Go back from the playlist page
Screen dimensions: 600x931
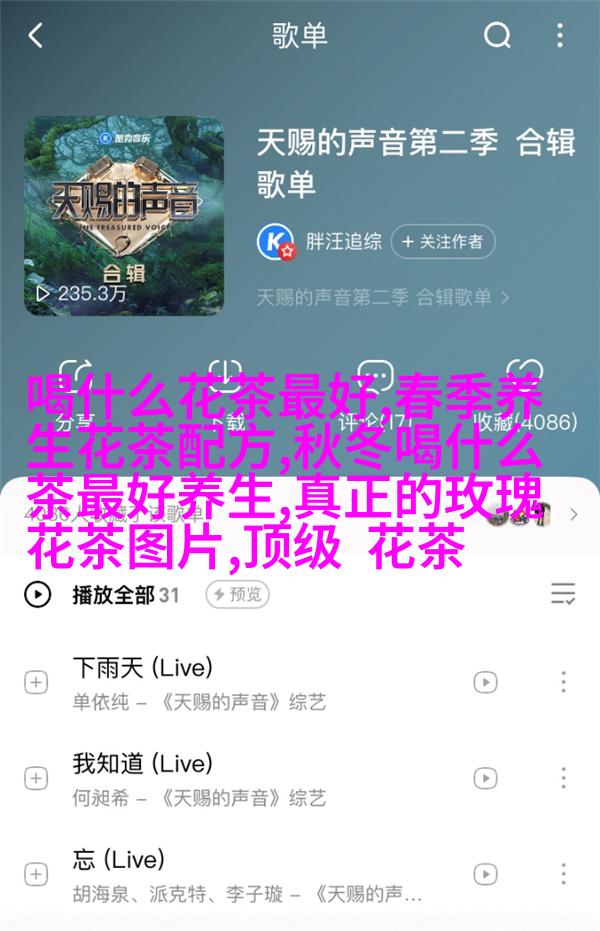coord(36,37)
